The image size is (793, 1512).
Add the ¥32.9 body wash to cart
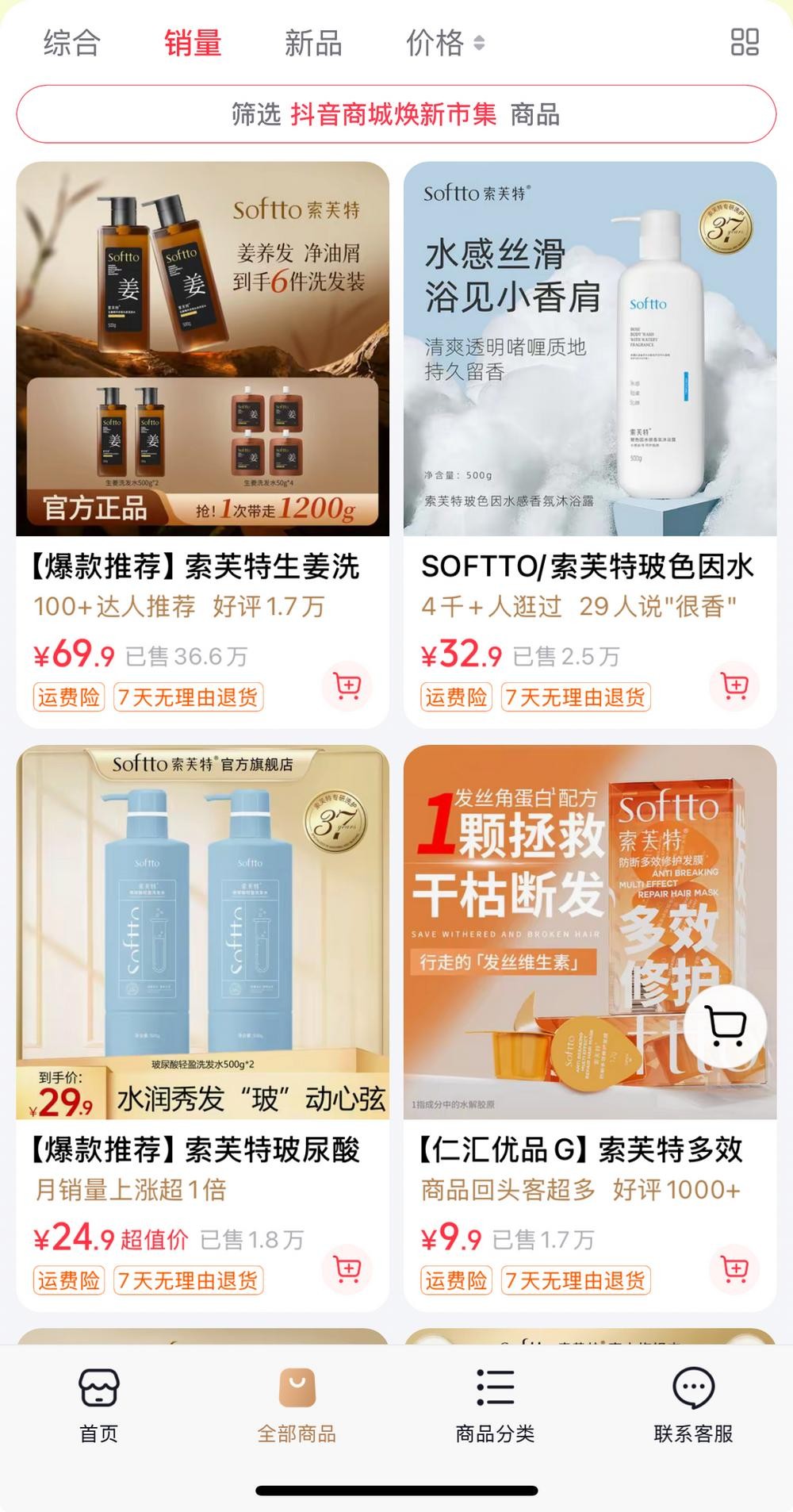point(734,685)
